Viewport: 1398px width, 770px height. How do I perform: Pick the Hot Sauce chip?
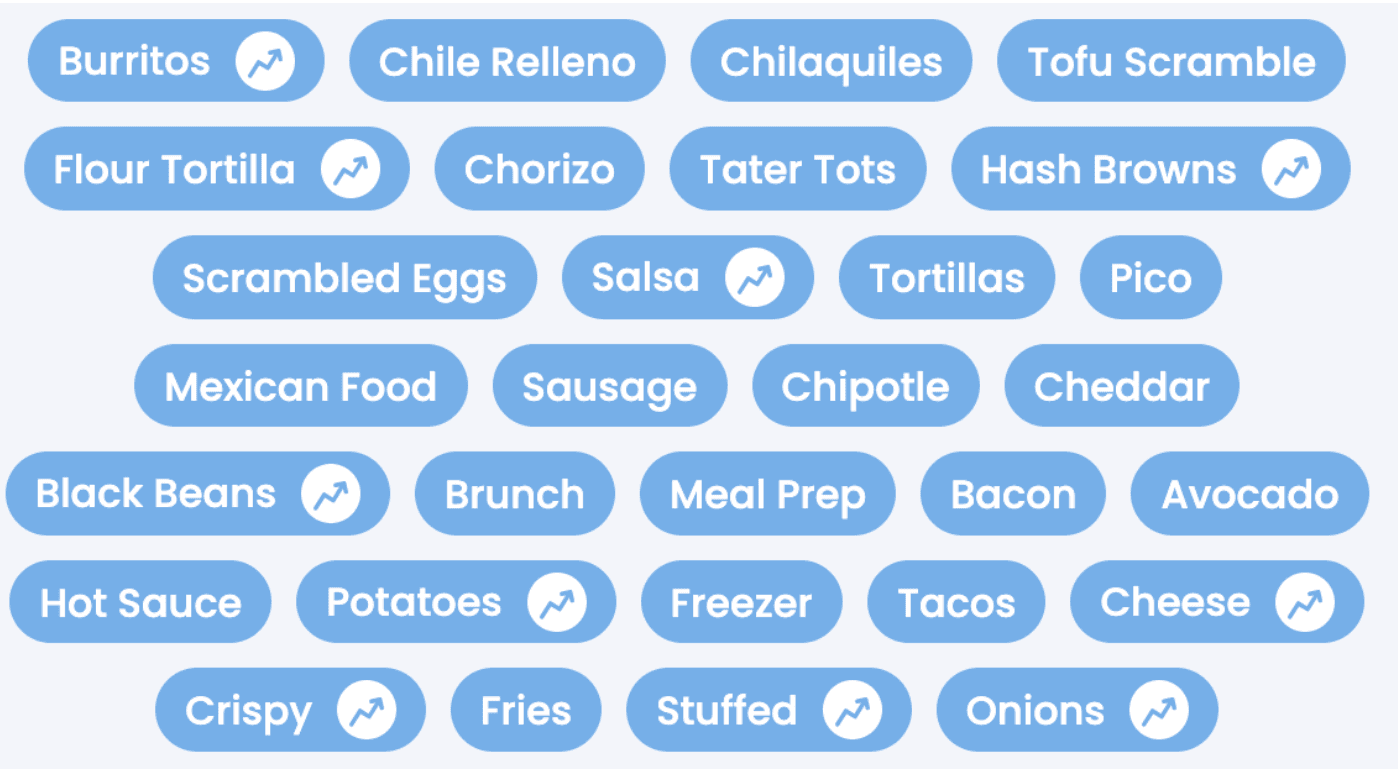[x=140, y=602]
